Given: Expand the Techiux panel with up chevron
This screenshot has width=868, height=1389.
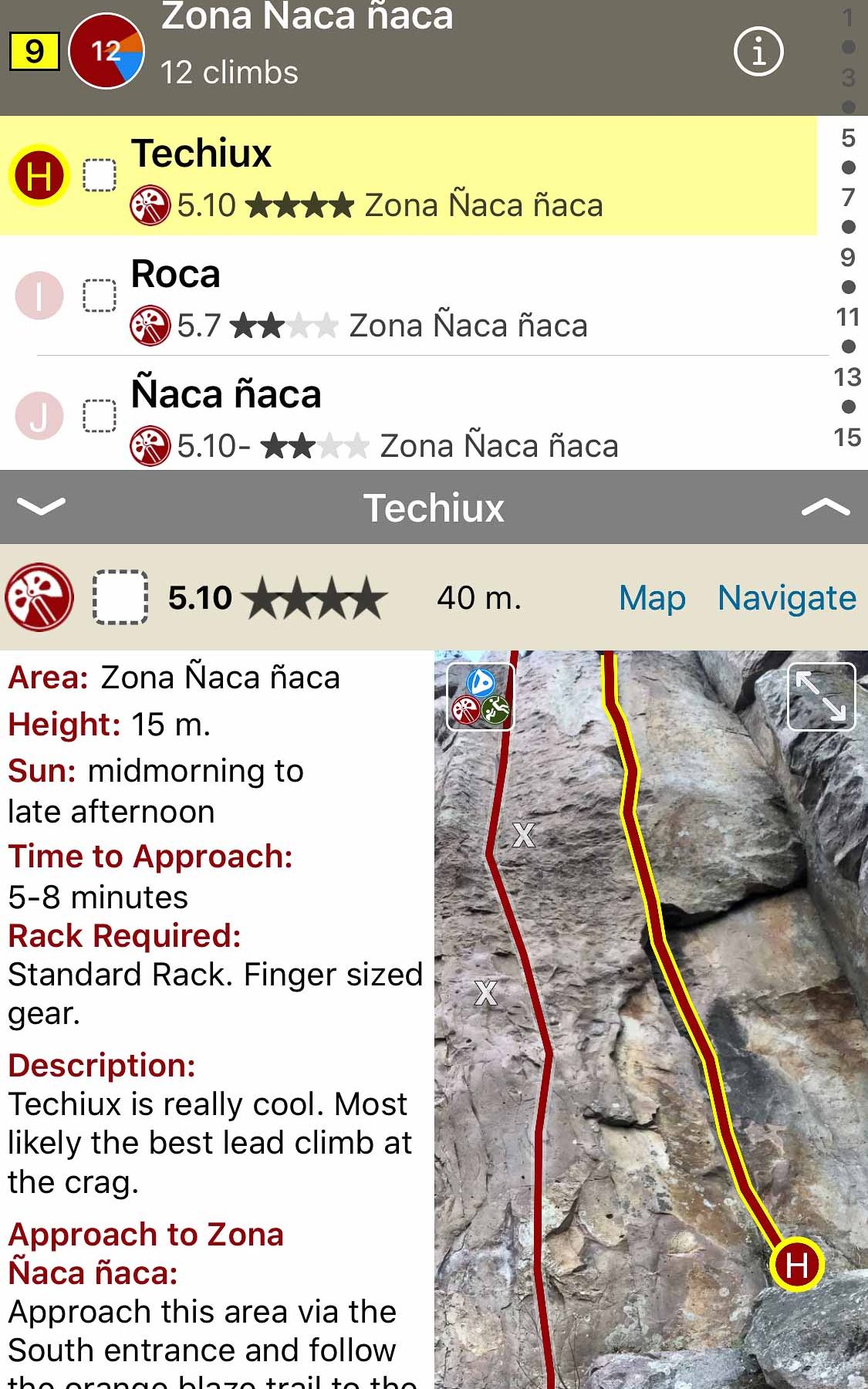Looking at the screenshot, I should (x=825, y=507).
